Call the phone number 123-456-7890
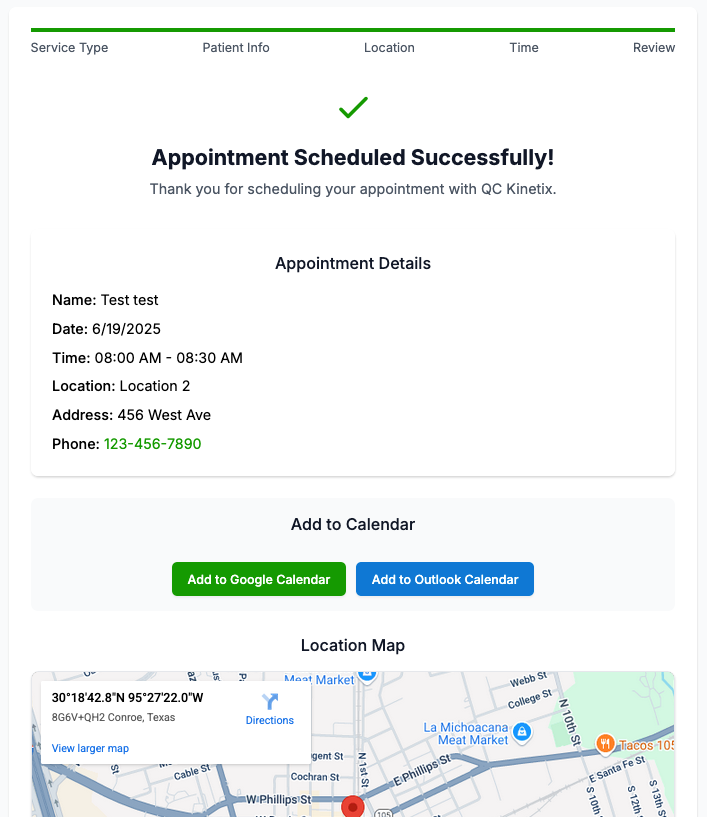The image size is (707, 817). (153, 444)
